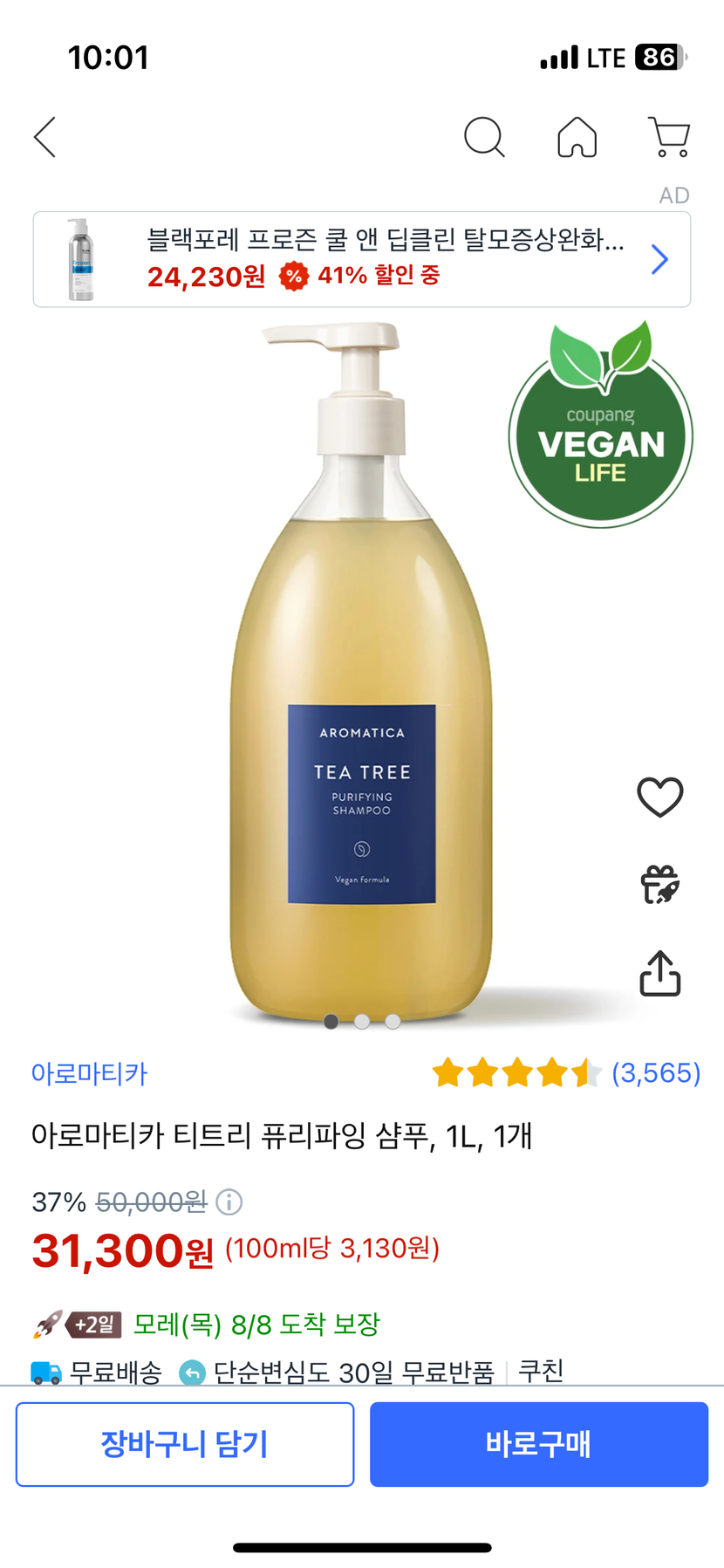Open the search icon
This screenshot has width=724, height=1568.
[484, 137]
